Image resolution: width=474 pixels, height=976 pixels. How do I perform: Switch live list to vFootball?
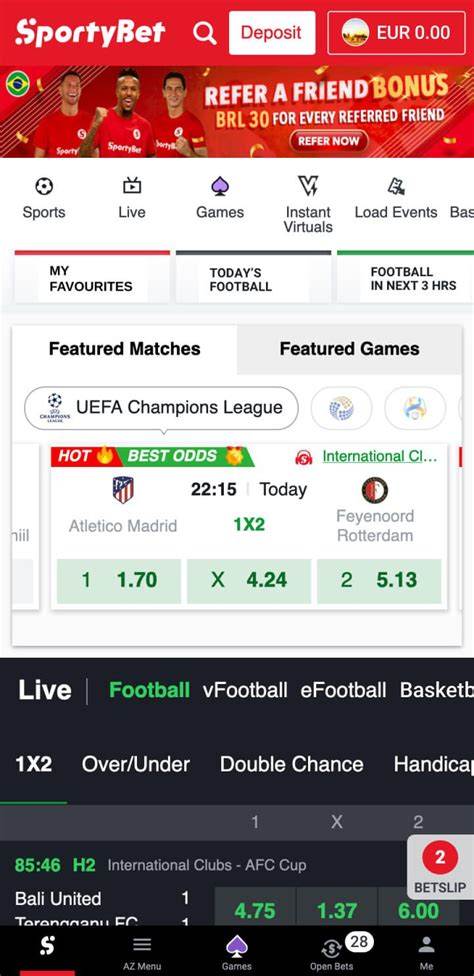(x=245, y=690)
